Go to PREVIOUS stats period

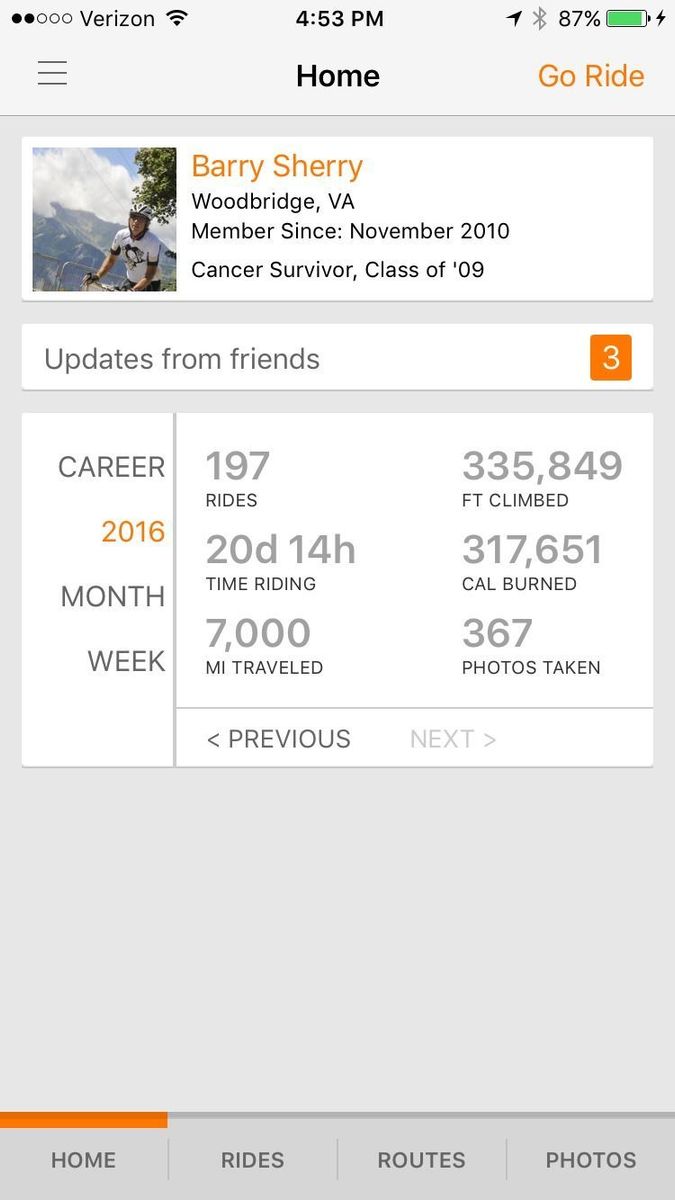tap(279, 739)
